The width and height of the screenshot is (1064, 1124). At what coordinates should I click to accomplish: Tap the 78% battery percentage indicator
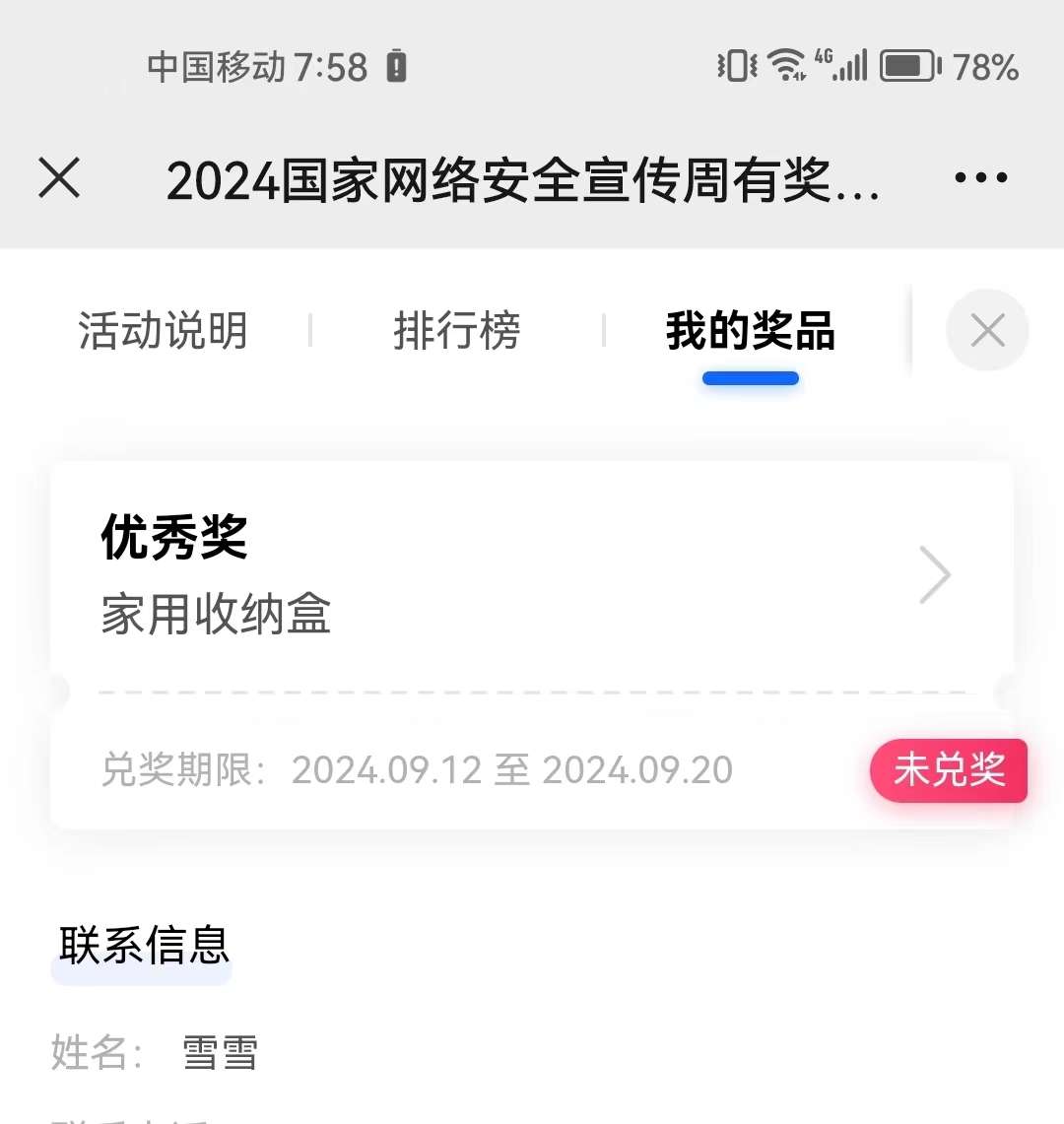[x=982, y=67]
